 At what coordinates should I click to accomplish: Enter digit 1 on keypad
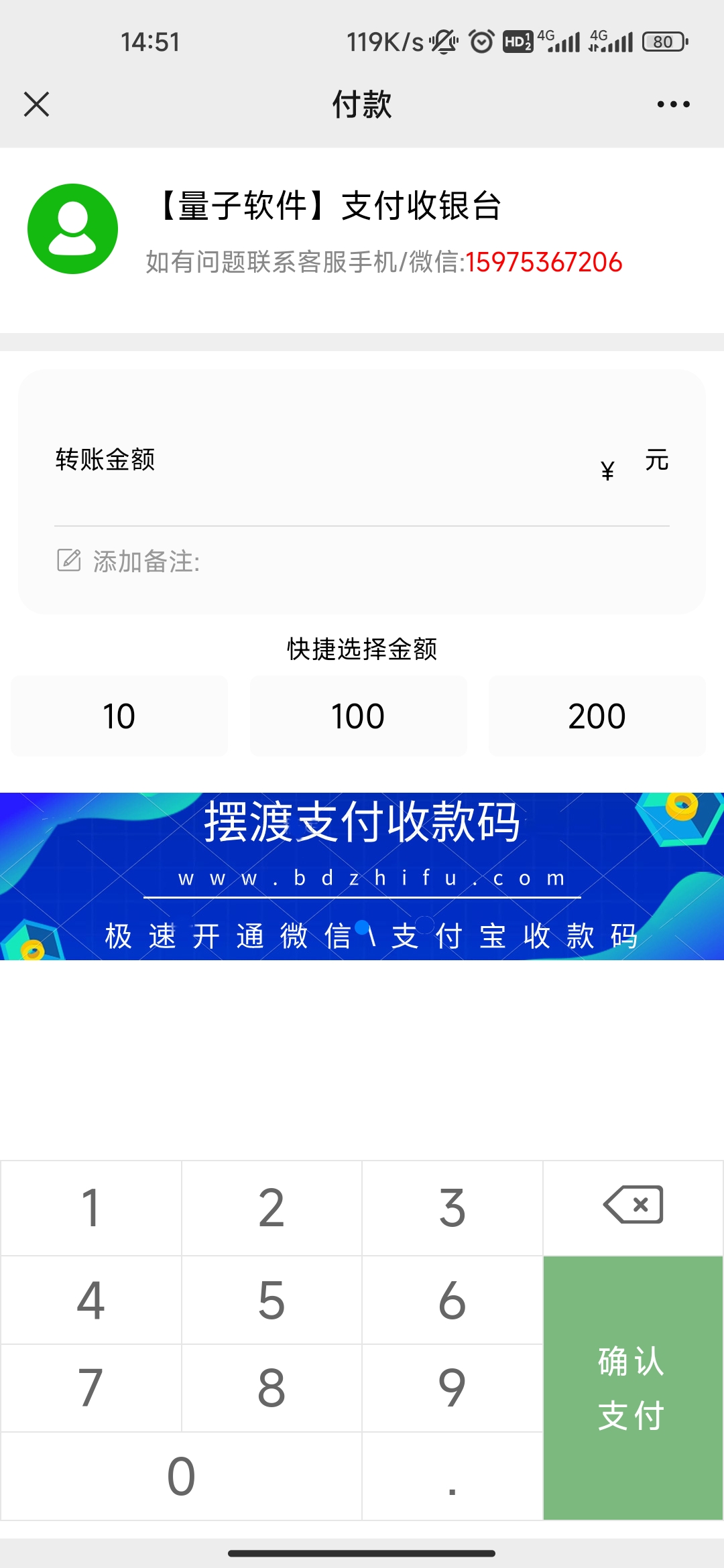click(91, 1208)
